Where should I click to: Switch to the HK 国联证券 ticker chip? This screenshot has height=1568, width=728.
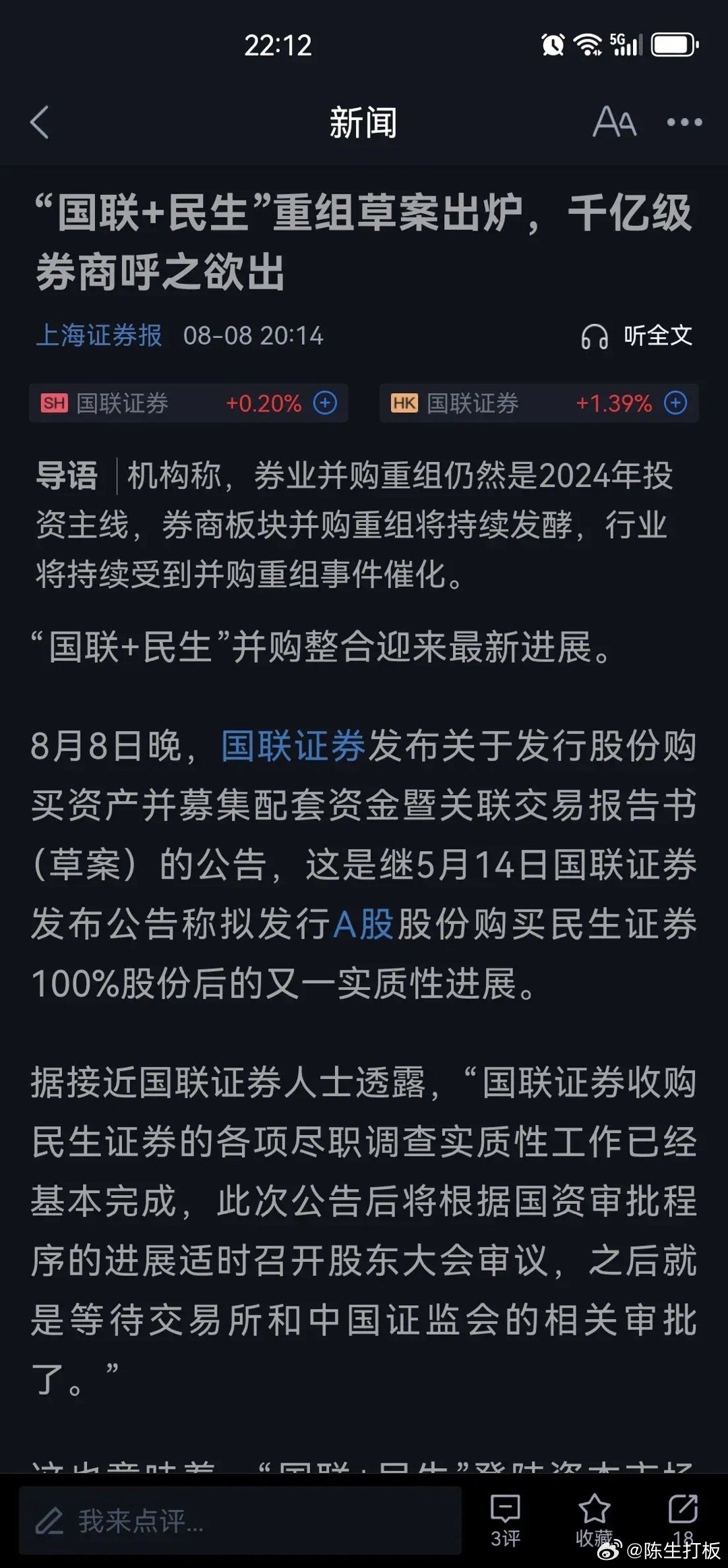coord(483,404)
